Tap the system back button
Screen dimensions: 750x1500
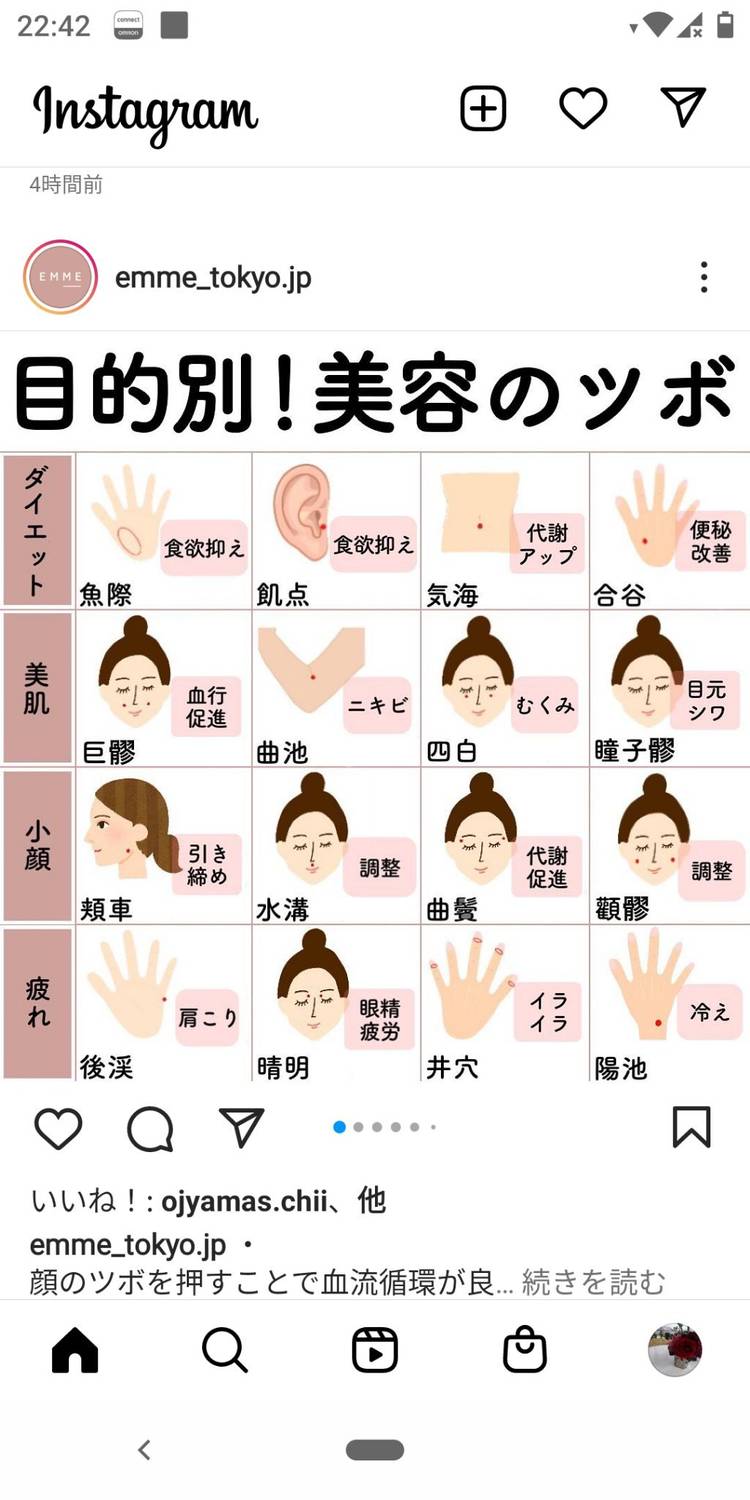pyautogui.click(x=144, y=1450)
